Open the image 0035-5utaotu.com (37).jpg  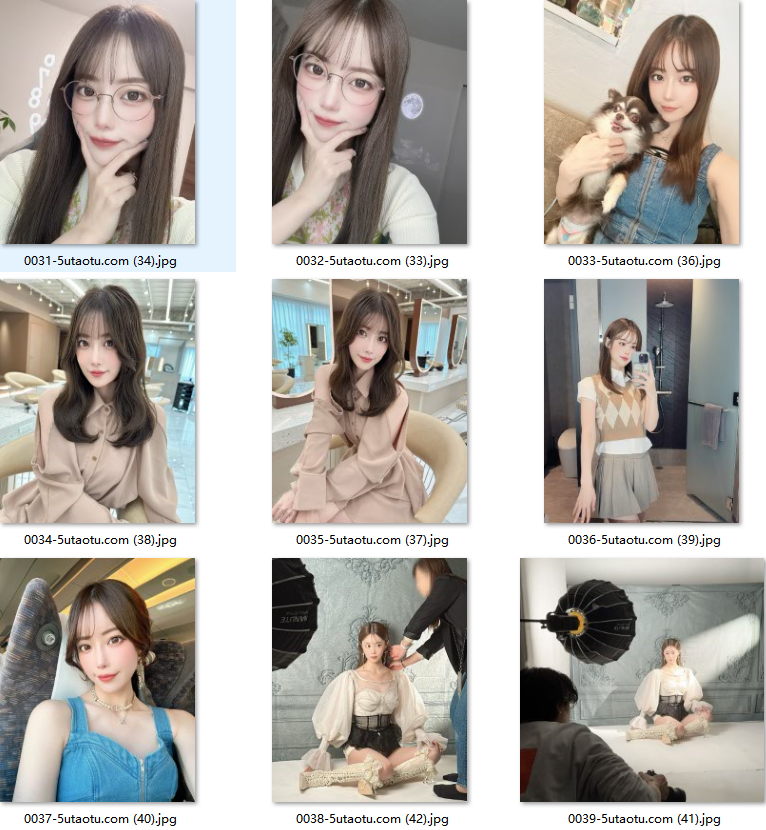(370, 401)
